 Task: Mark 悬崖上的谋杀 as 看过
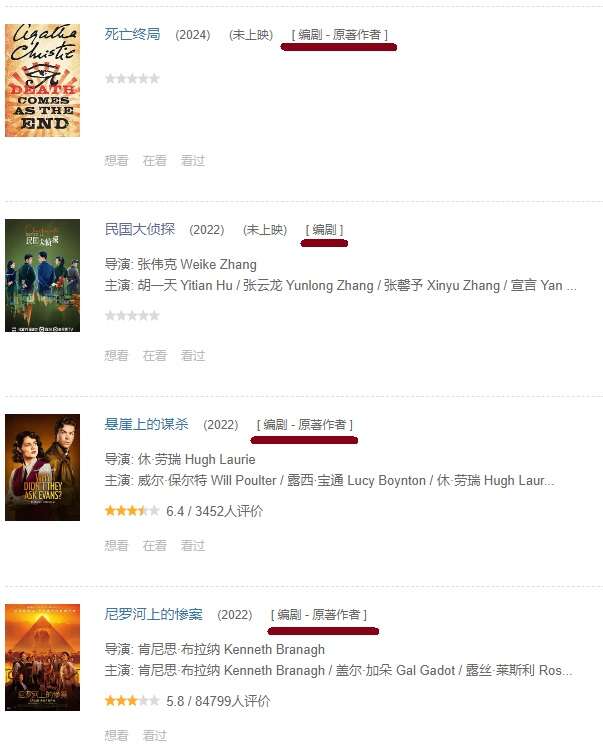coord(192,546)
